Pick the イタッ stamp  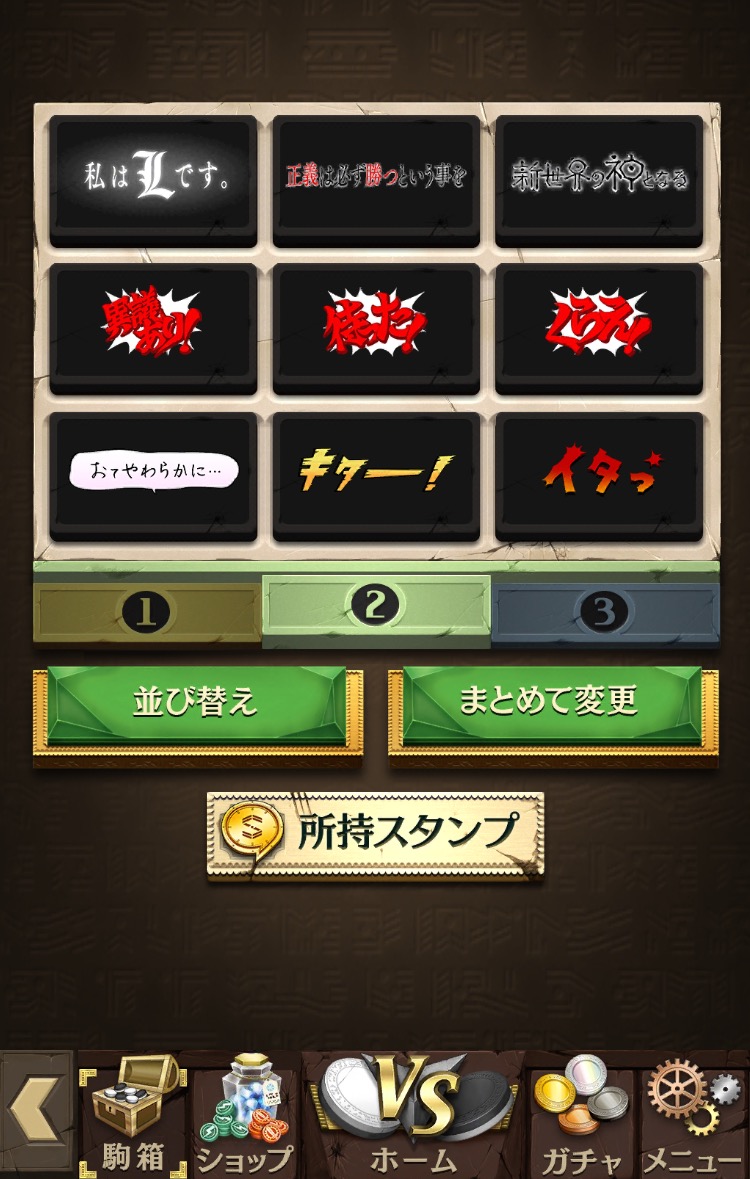(x=599, y=474)
